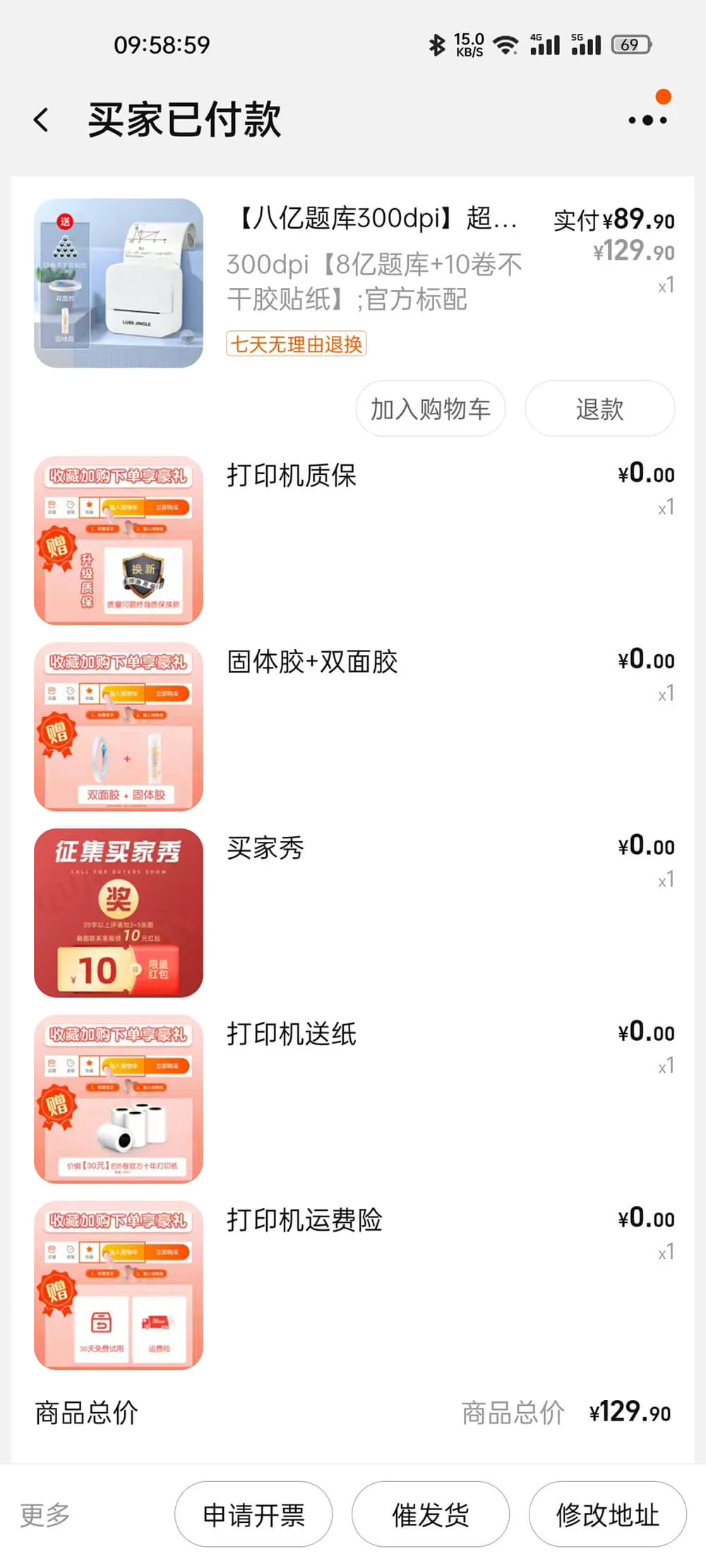
Task: Urge shipment with 催发货
Action: click(431, 1514)
